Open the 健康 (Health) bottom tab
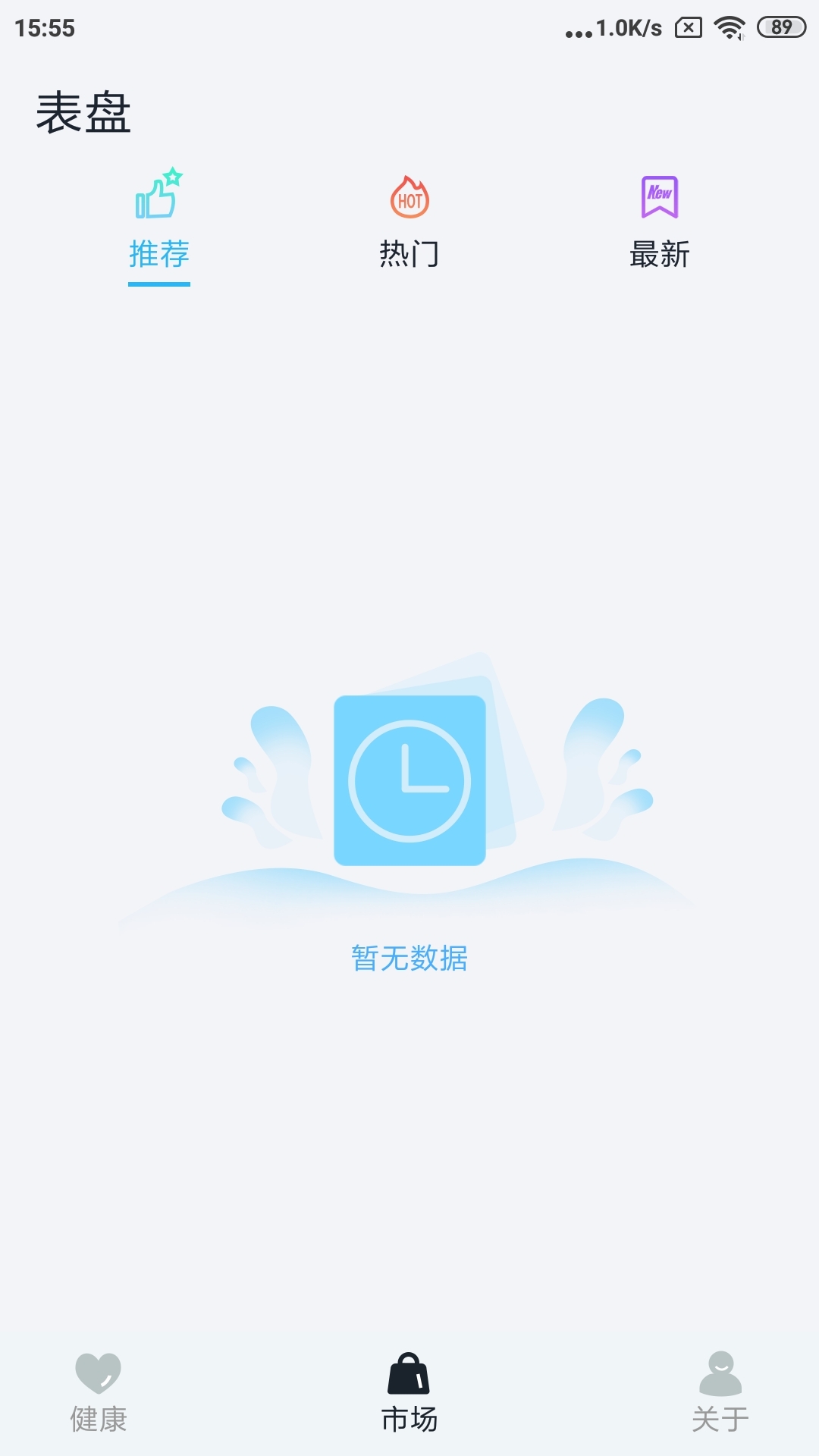This screenshot has width=819, height=1456. tap(99, 1394)
